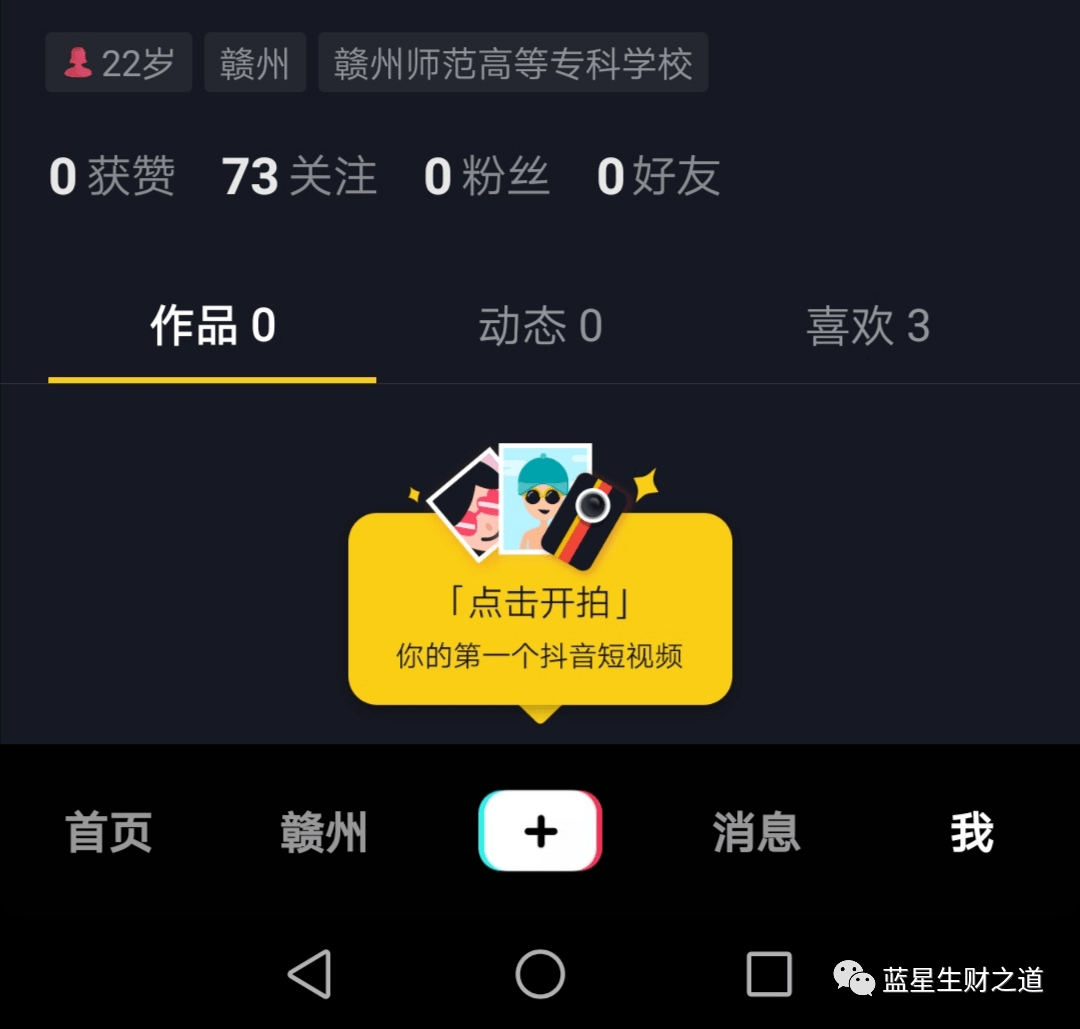Open the 动态 tab
The width and height of the screenshot is (1080, 1029).
pyautogui.click(x=540, y=327)
